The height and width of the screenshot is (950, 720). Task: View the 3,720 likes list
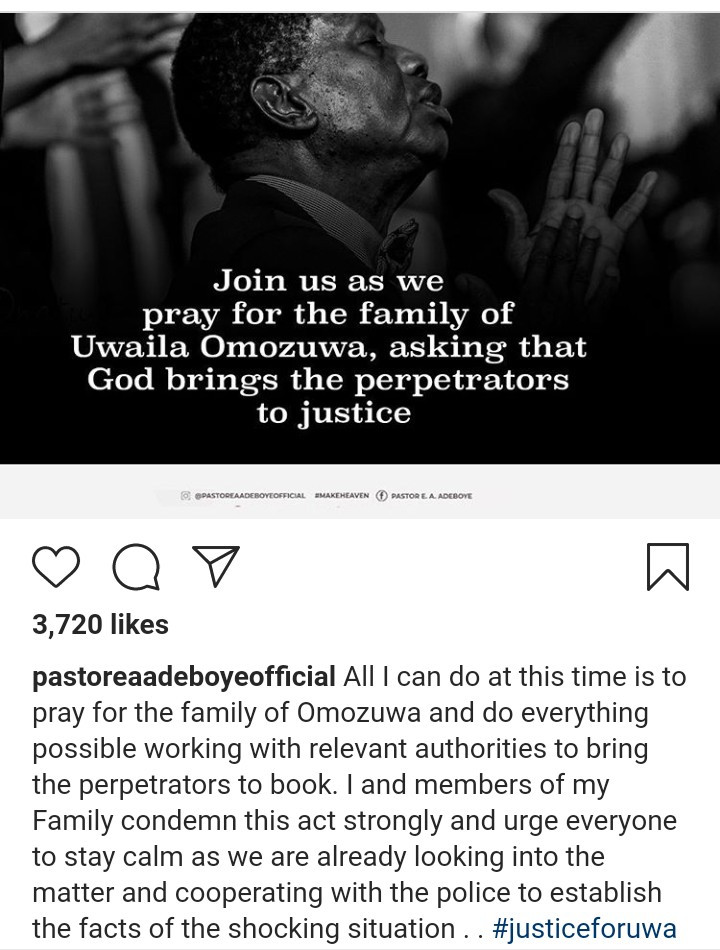101,625
